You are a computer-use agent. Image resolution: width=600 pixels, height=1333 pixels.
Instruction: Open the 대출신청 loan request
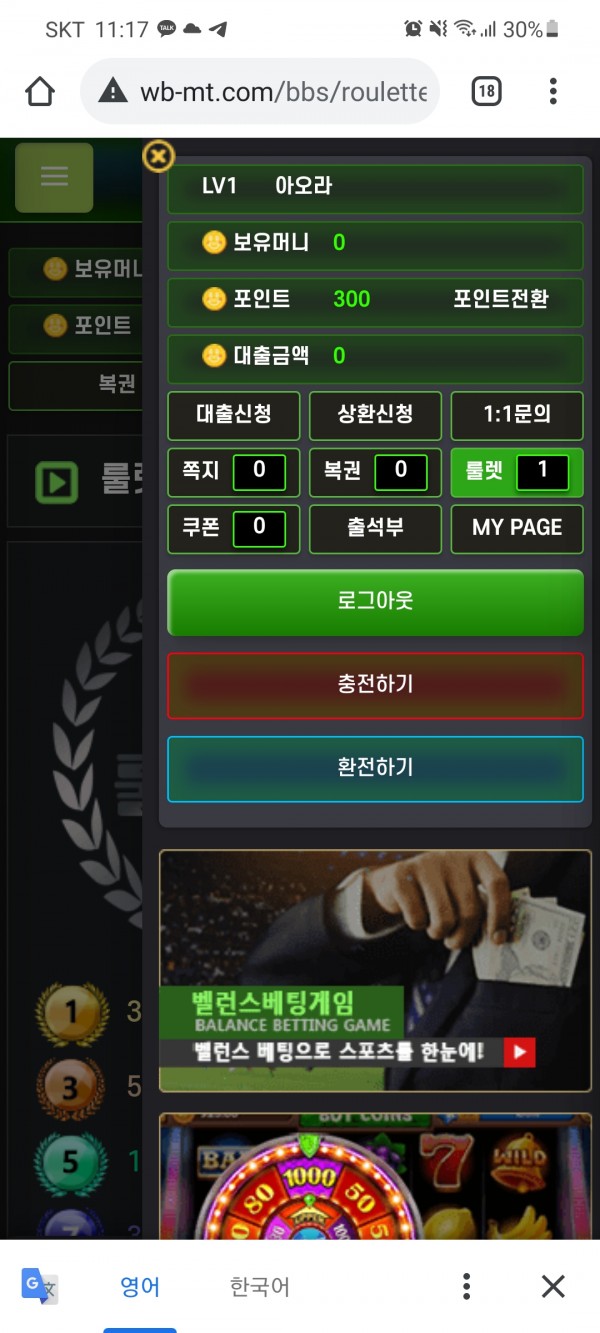click(x=233, y=414)
